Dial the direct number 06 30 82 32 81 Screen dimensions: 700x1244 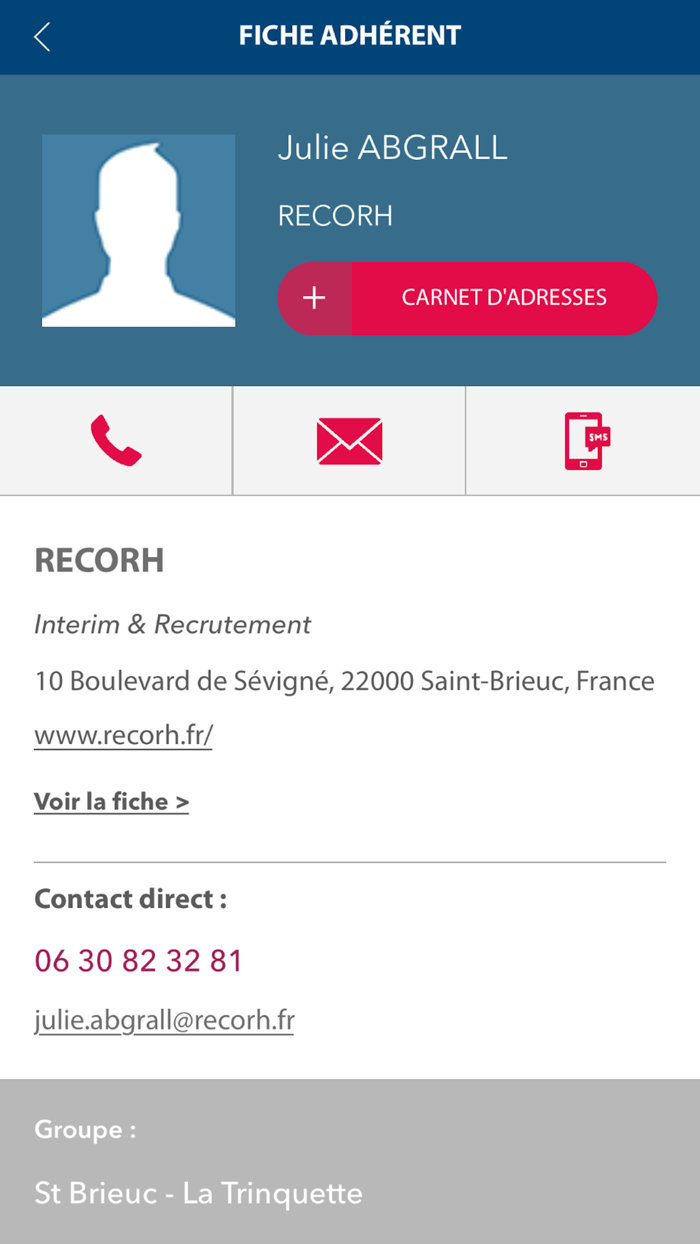(x=139, y=961)
